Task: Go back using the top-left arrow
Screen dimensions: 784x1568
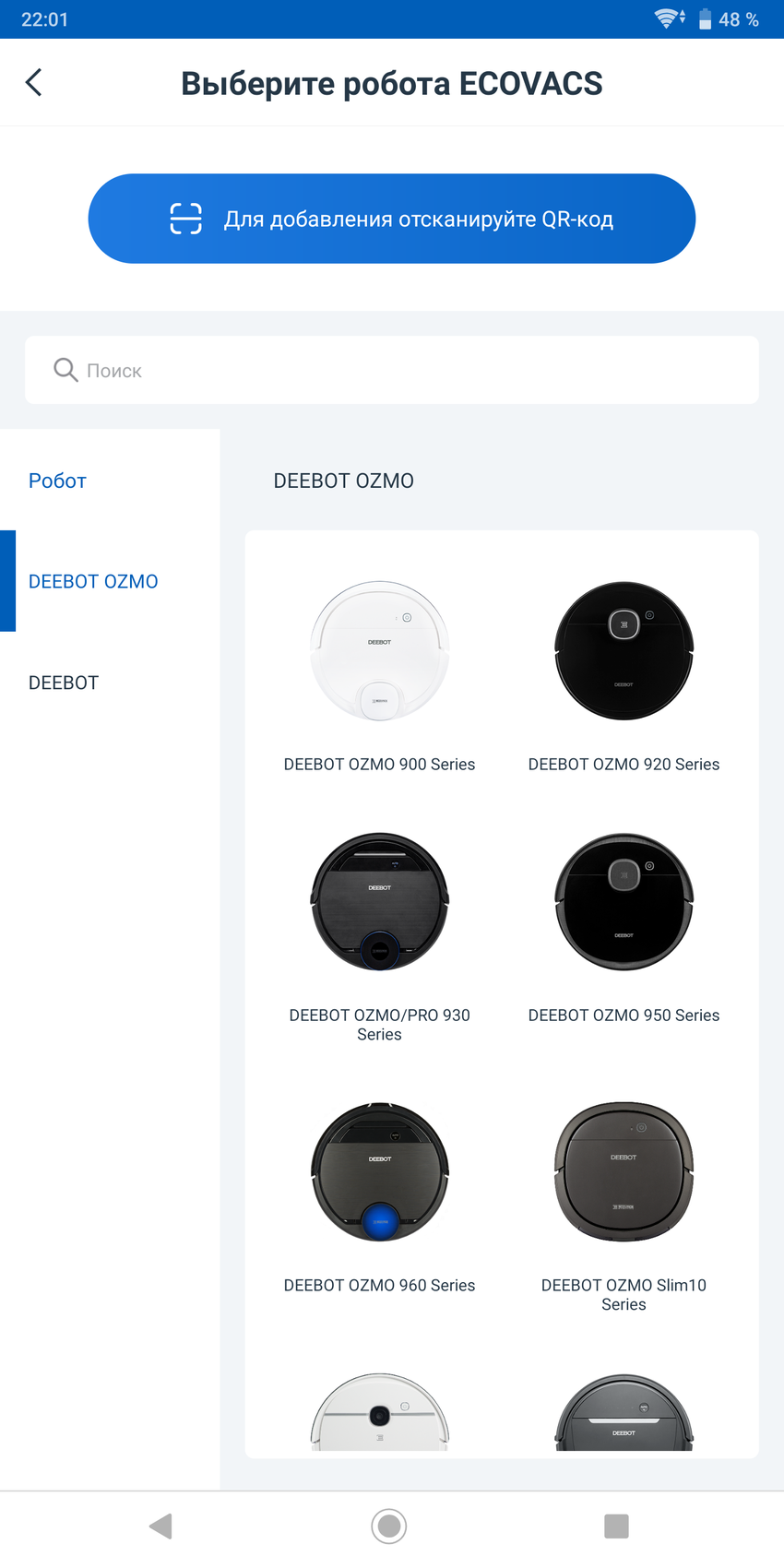Action: click(x=34, y=83)
